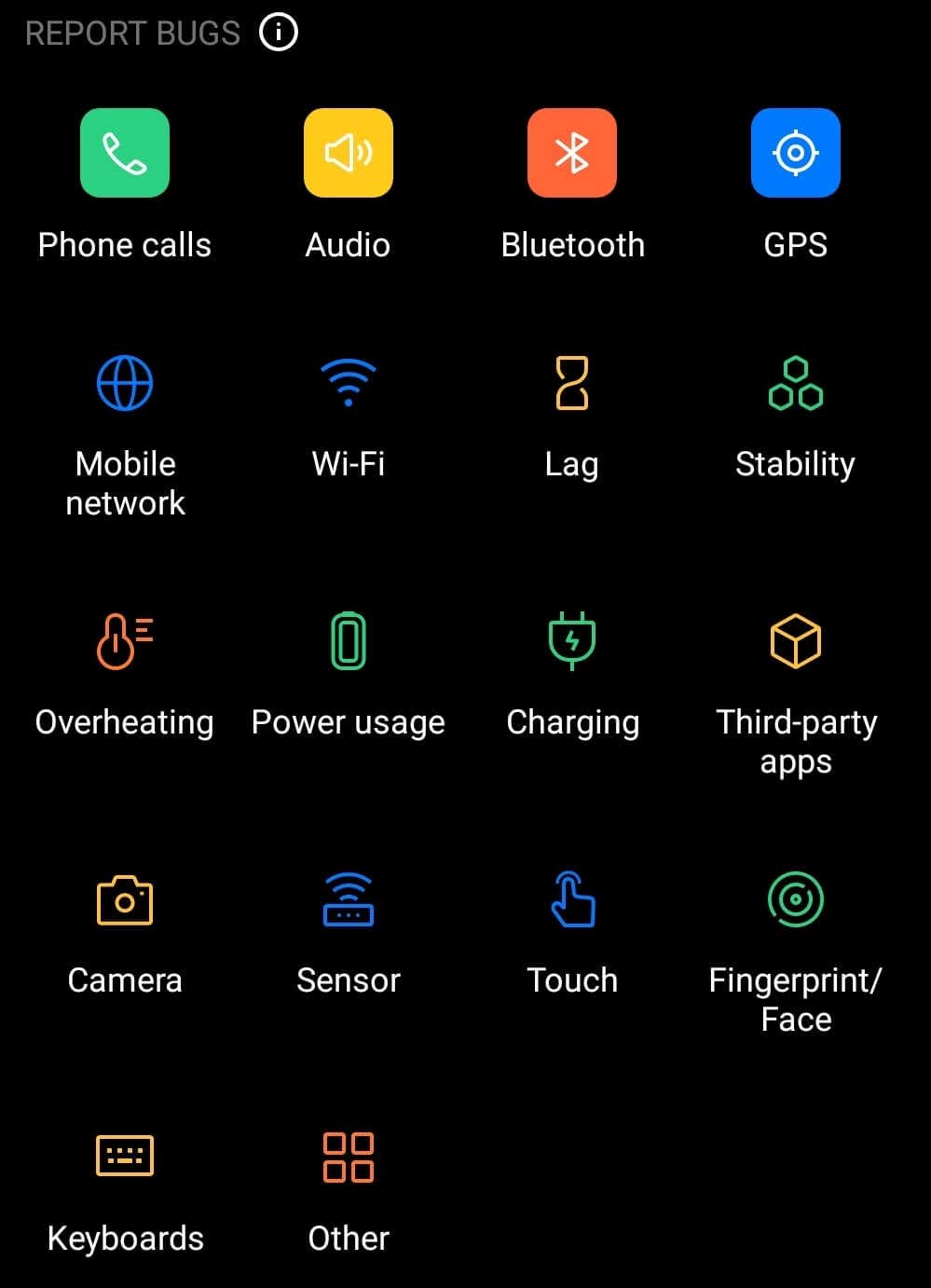Report an Overheating issue

pos(125,642)
